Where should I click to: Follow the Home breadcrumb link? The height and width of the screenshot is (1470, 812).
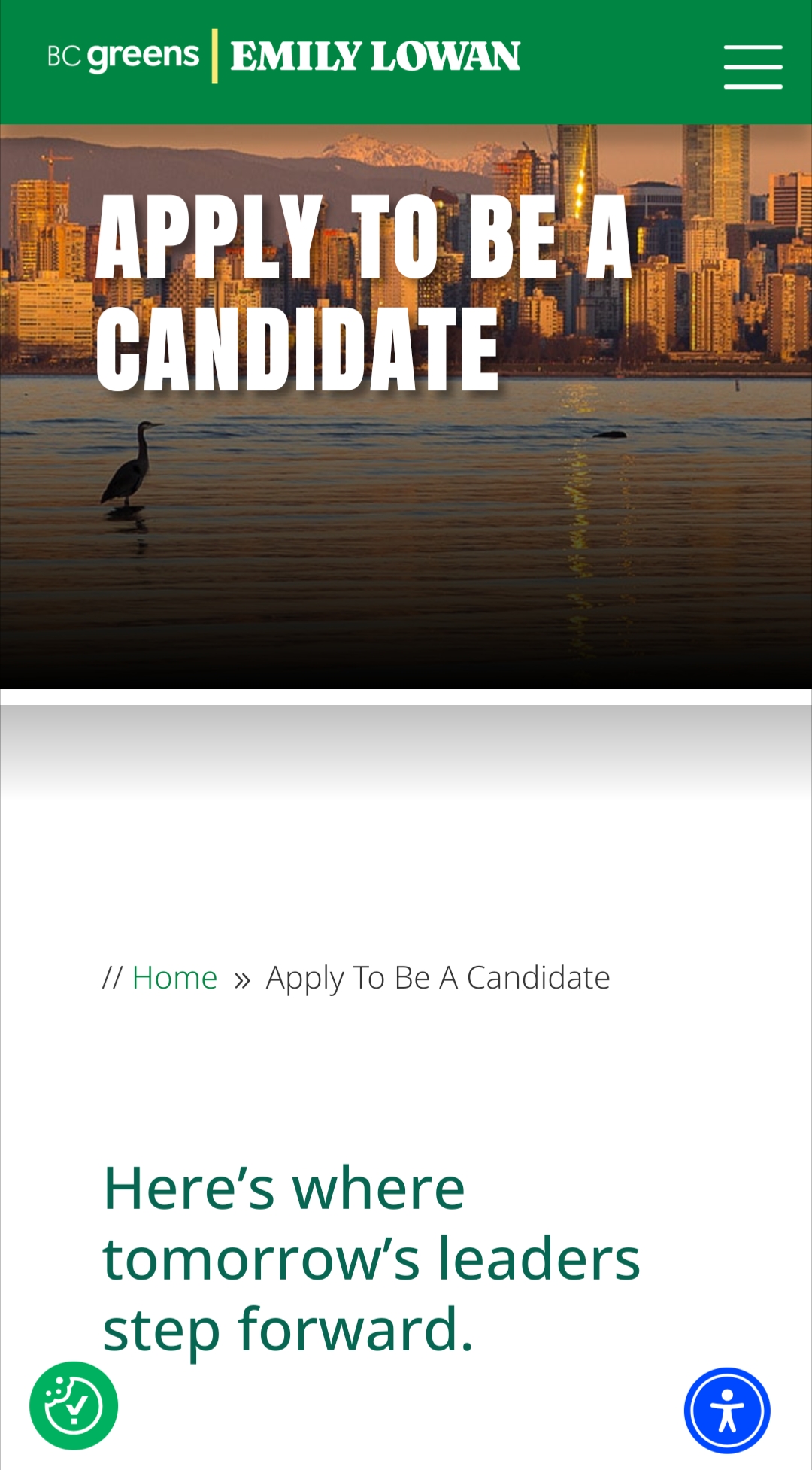174,977
